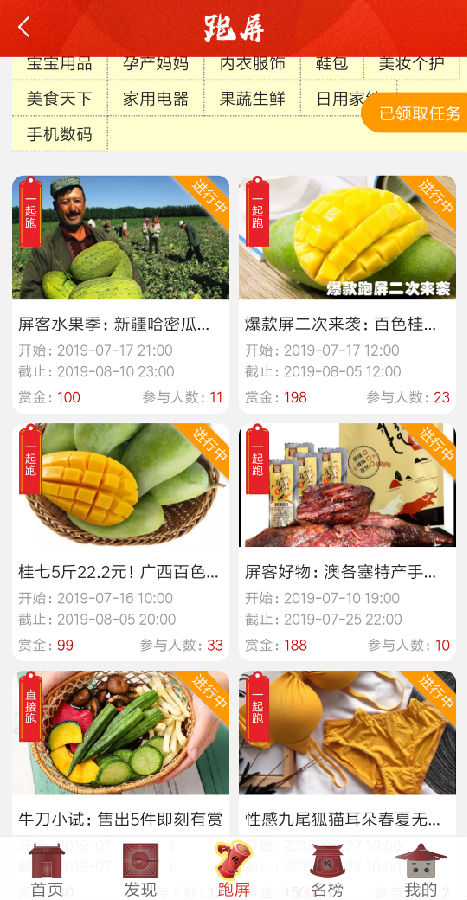Open the 已领取任务 button
The height and width of the screenshot is (900, 467).
pos(415,113)
